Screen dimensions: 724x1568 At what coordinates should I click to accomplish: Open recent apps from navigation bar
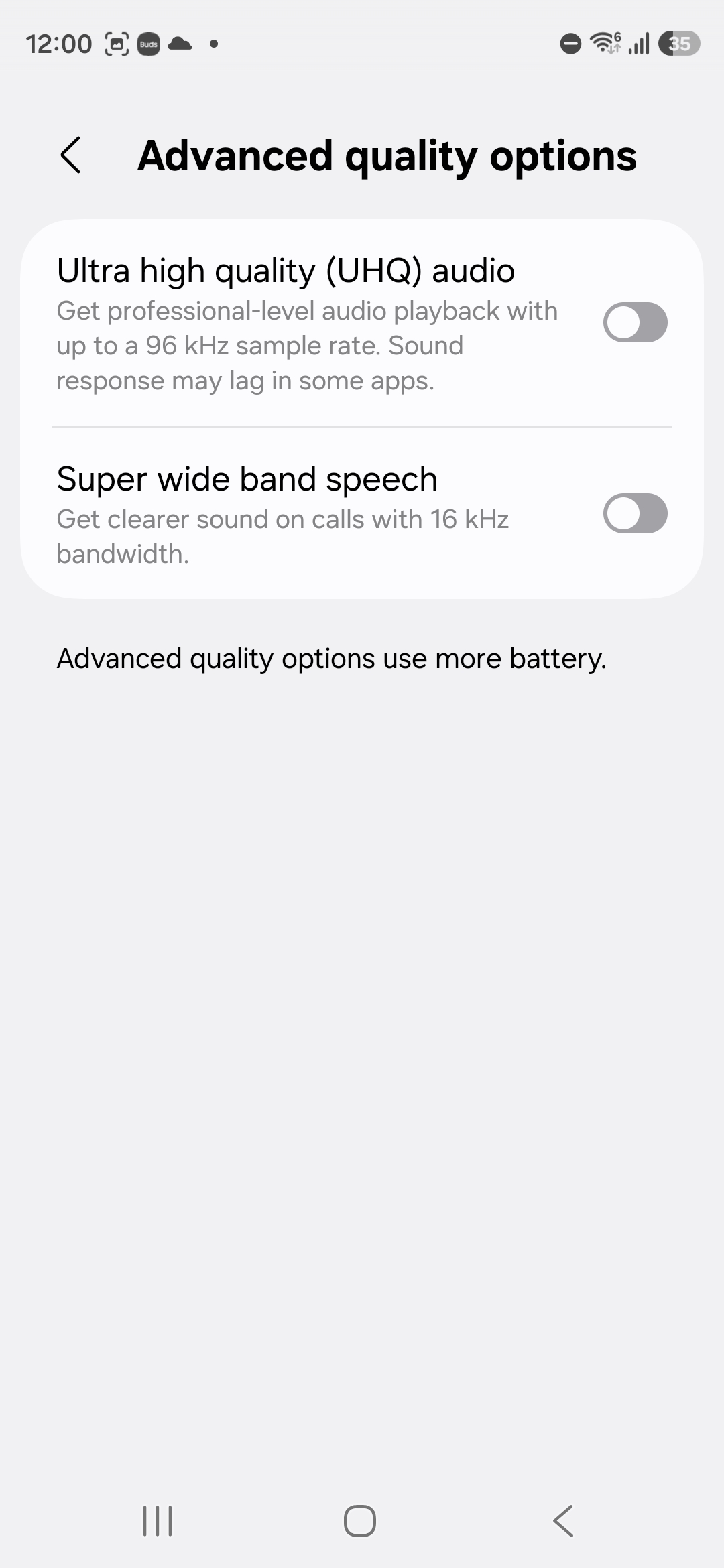158,1520
